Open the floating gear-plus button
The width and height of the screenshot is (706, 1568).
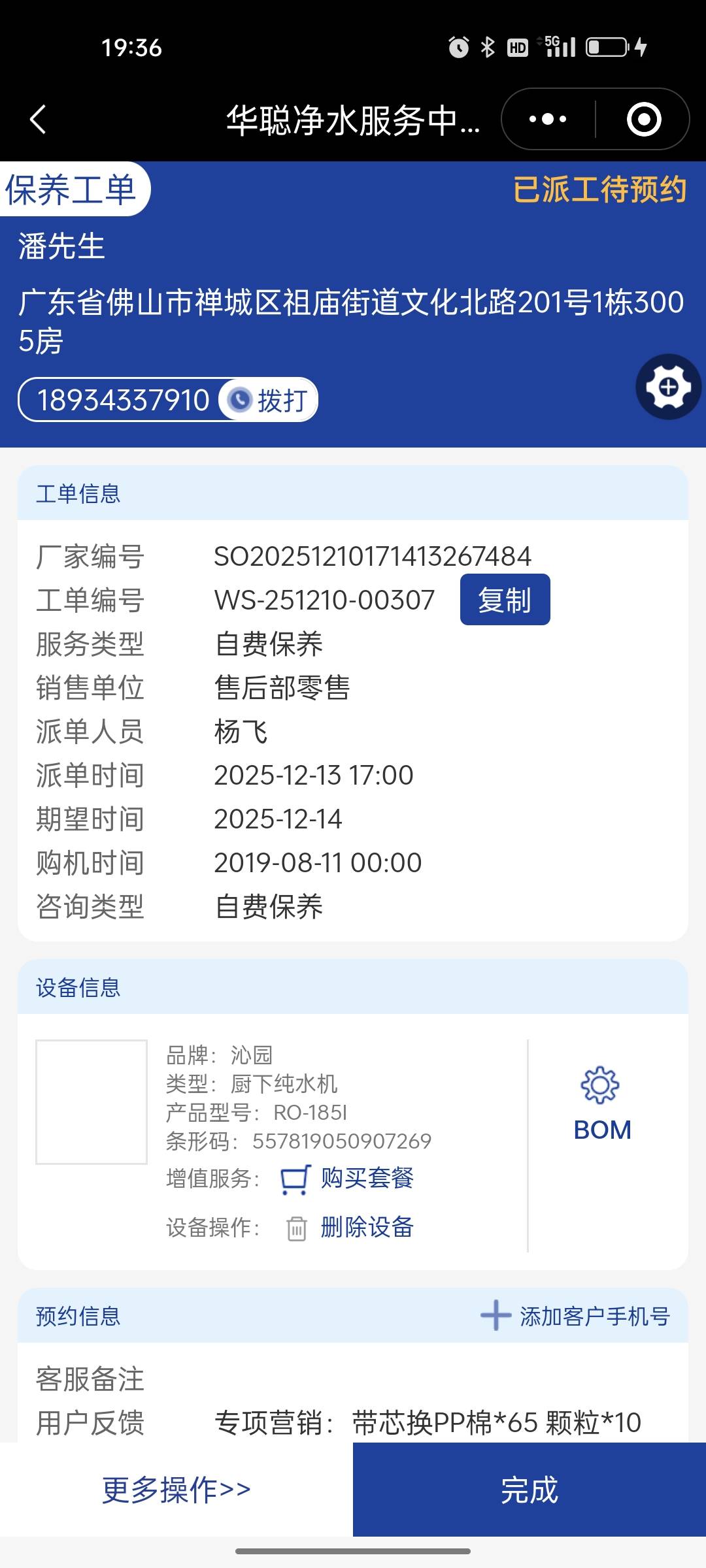coord(668,387)
